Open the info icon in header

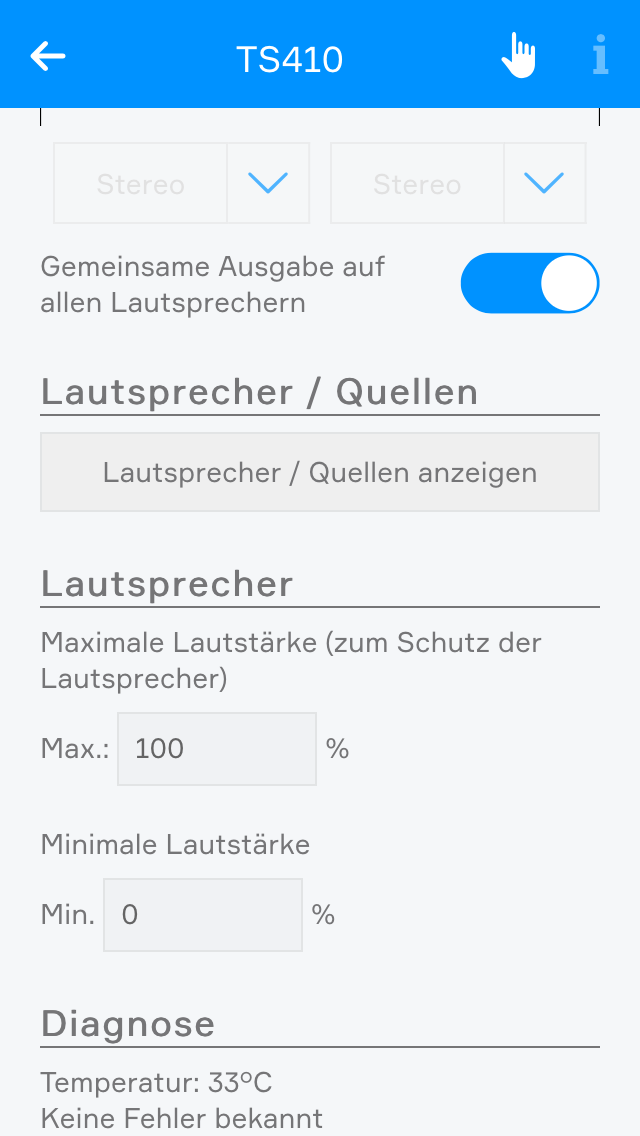point(600,56)
